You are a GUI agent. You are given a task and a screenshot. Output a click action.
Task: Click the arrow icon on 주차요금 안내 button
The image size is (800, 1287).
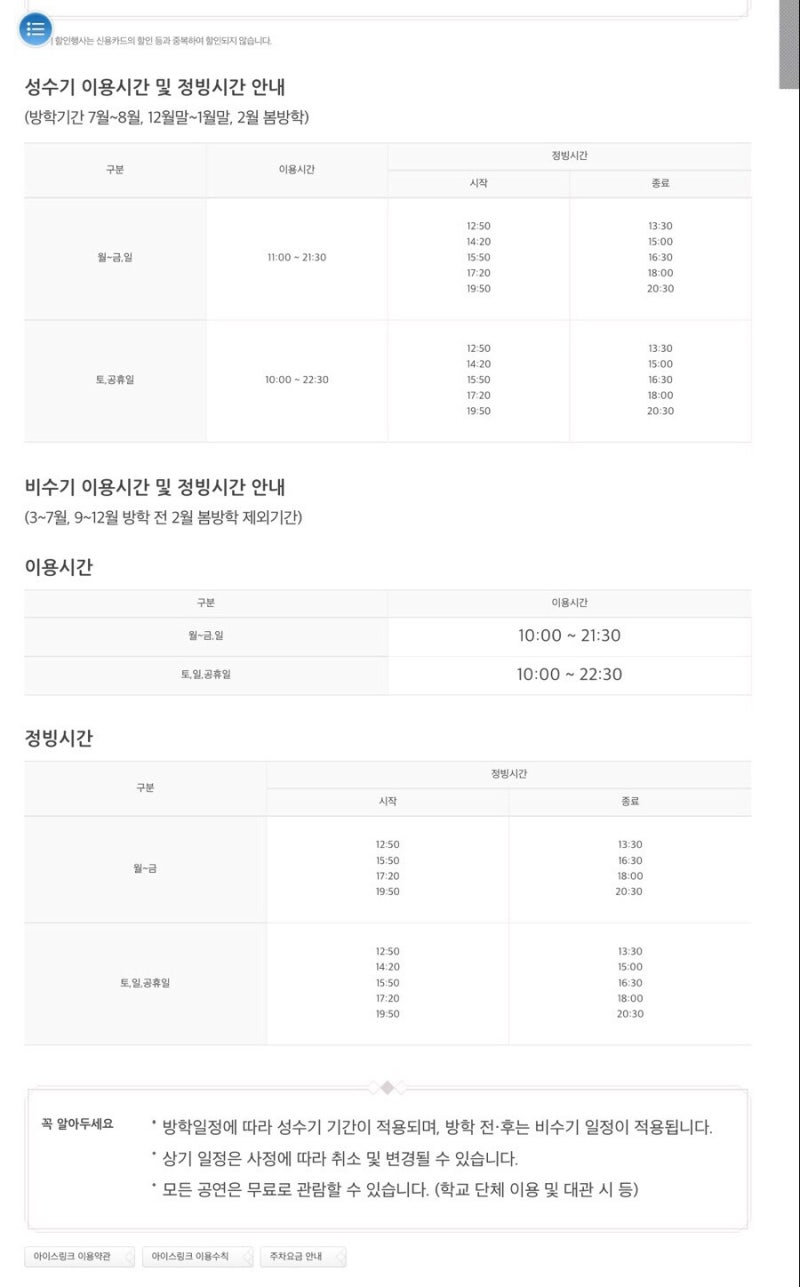pyautogui.click(x=343, y=1258)
